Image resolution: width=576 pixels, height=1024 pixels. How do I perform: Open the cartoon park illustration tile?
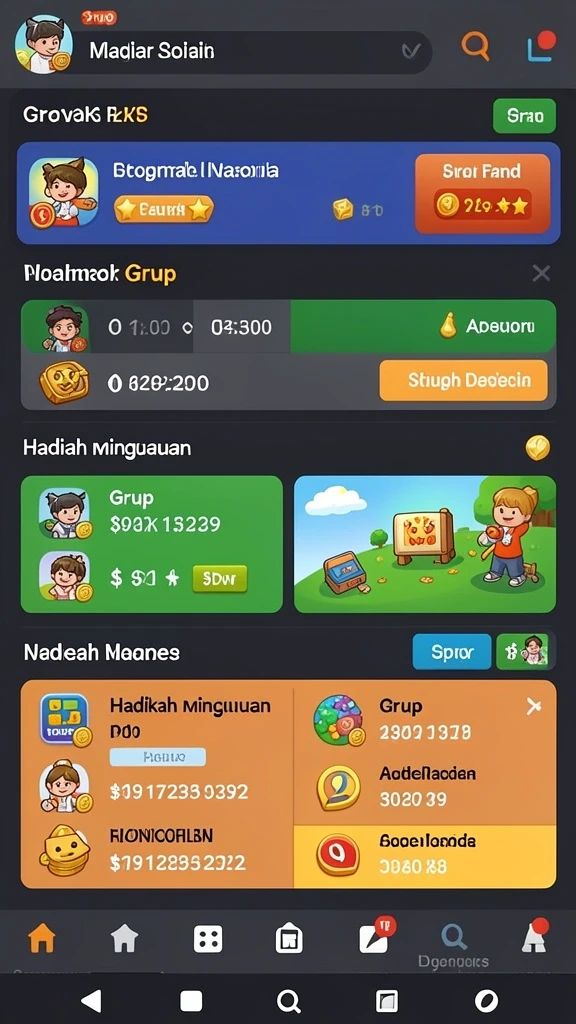coord(425,544)
